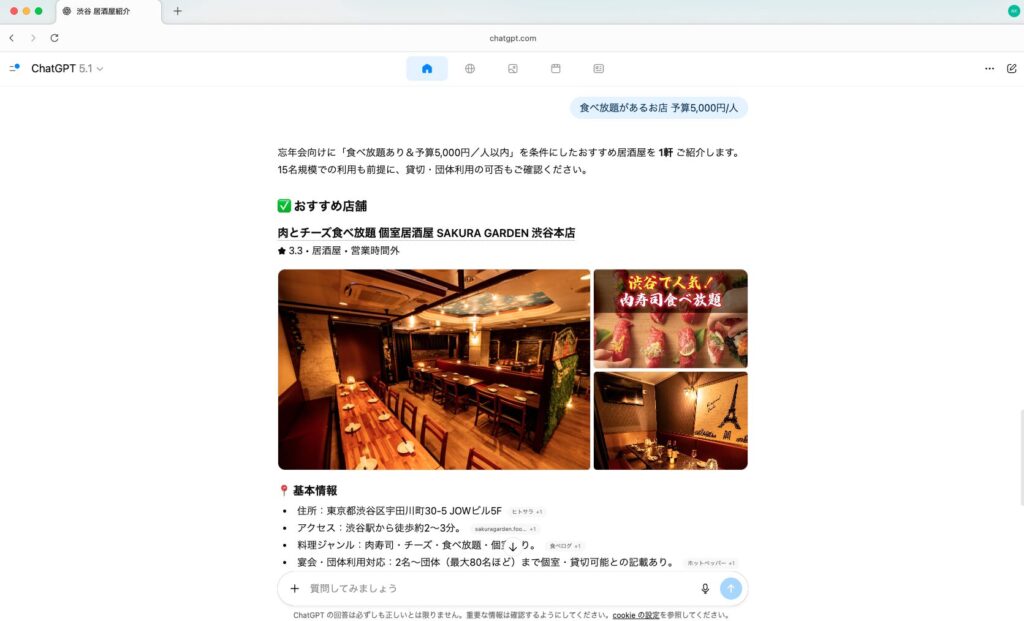
Task: Open the 食べログ source chip
Action: click(565, 546)
